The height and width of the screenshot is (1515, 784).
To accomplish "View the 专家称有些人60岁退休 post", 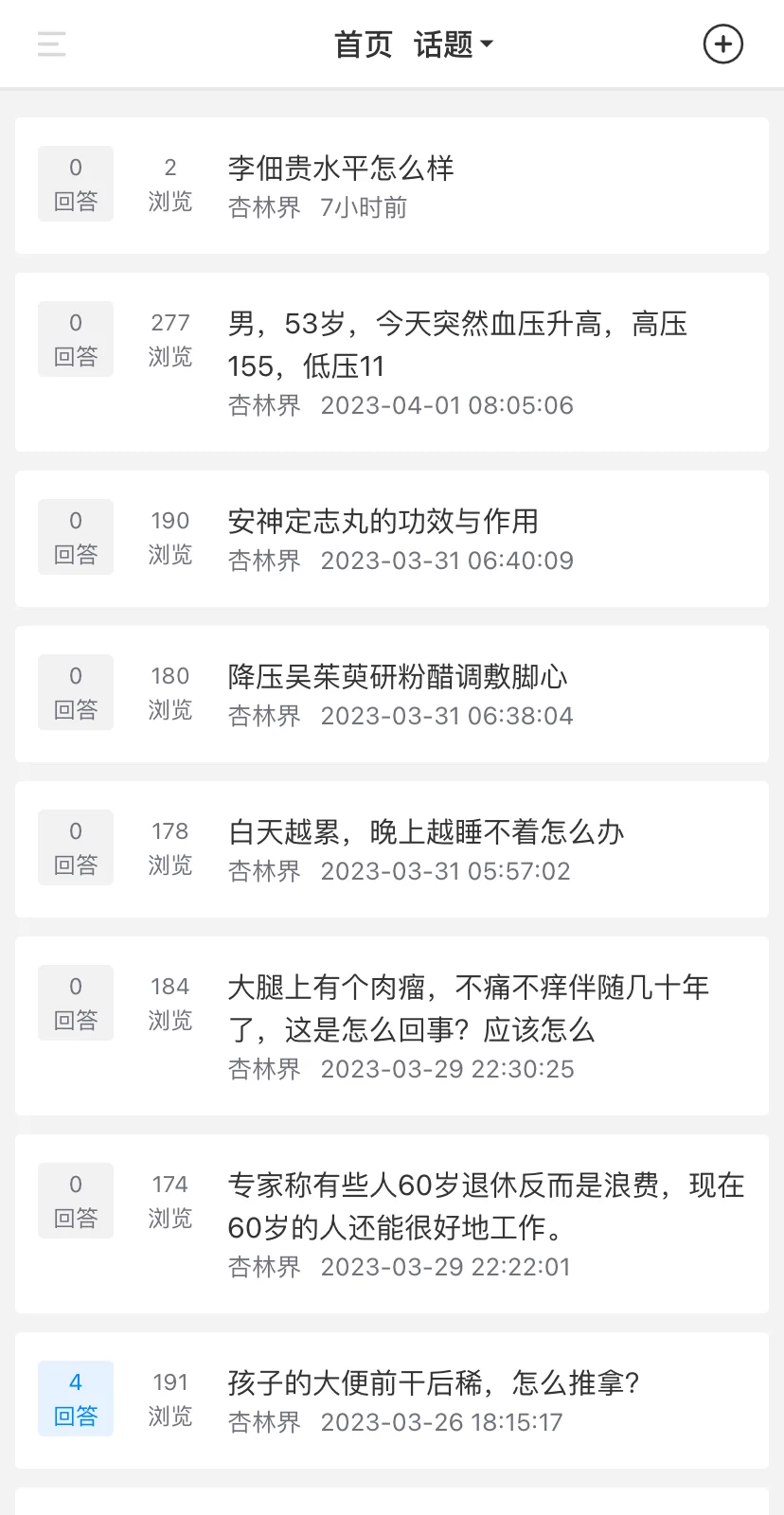I will [485, 1206].
